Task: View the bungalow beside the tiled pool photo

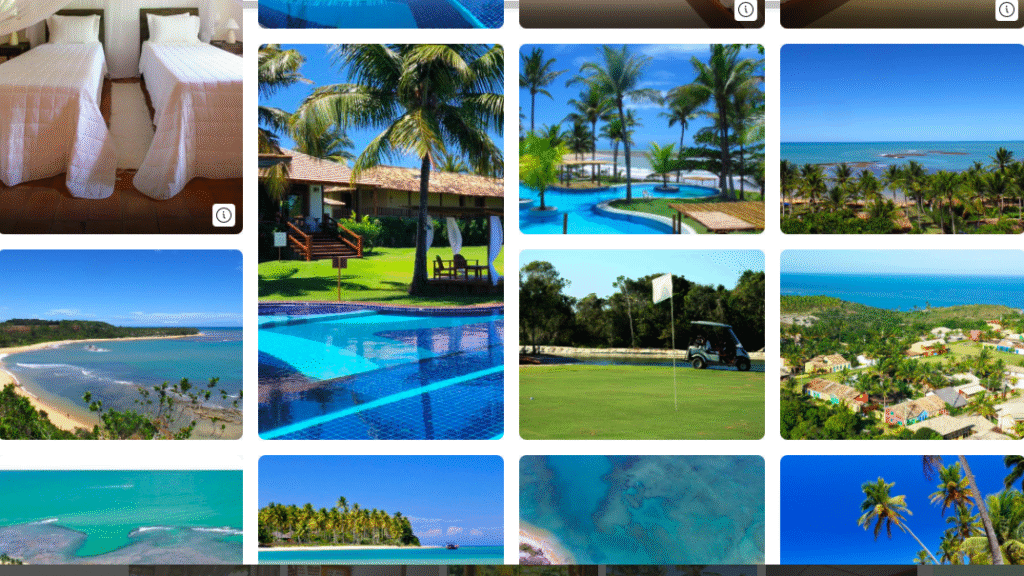Action: click(380, 240)
